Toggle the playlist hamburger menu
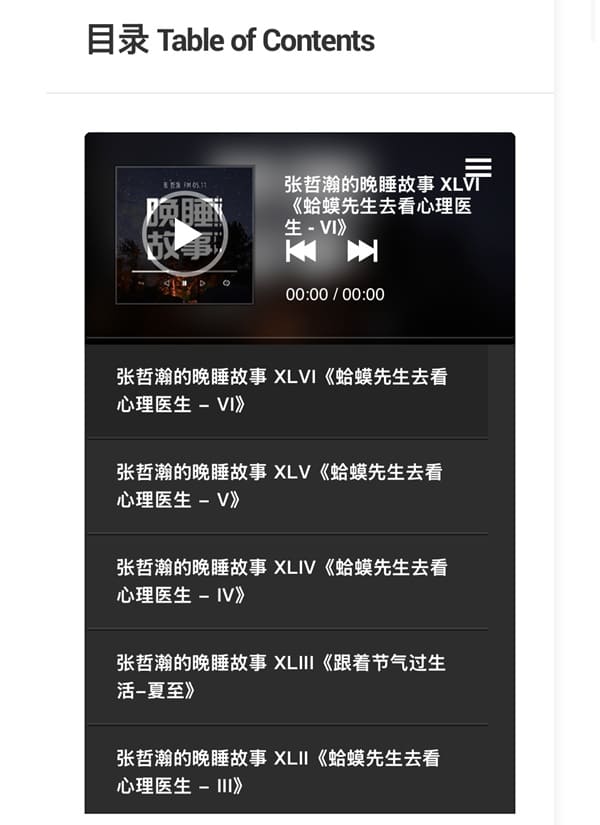 tap(478, 167)
